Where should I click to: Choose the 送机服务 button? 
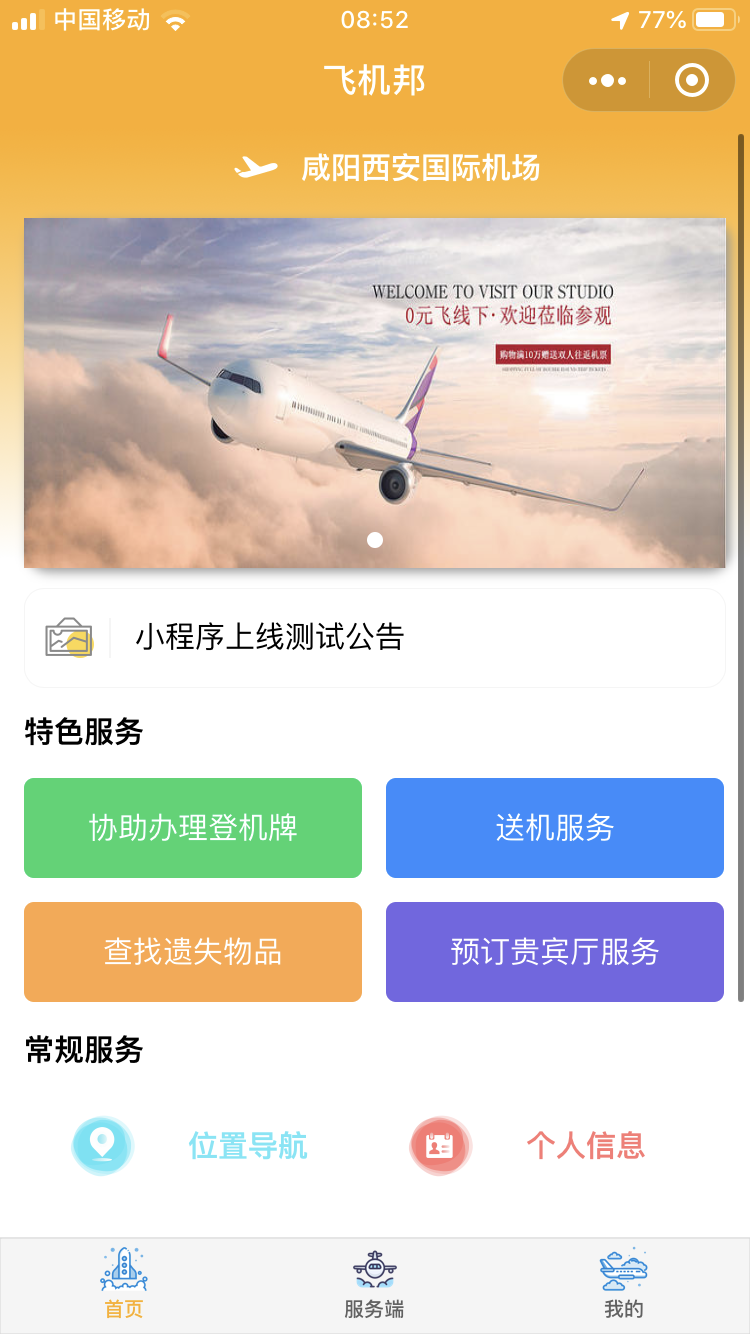click(x=555, y=828)
